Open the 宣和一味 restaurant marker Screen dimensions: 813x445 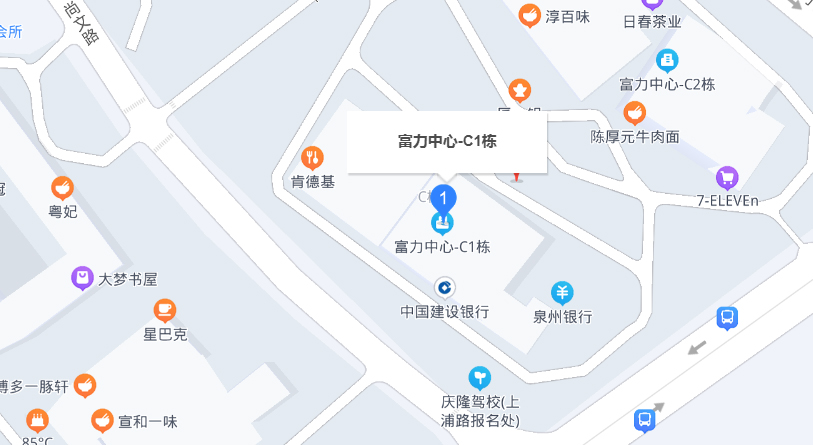(102, 420)
